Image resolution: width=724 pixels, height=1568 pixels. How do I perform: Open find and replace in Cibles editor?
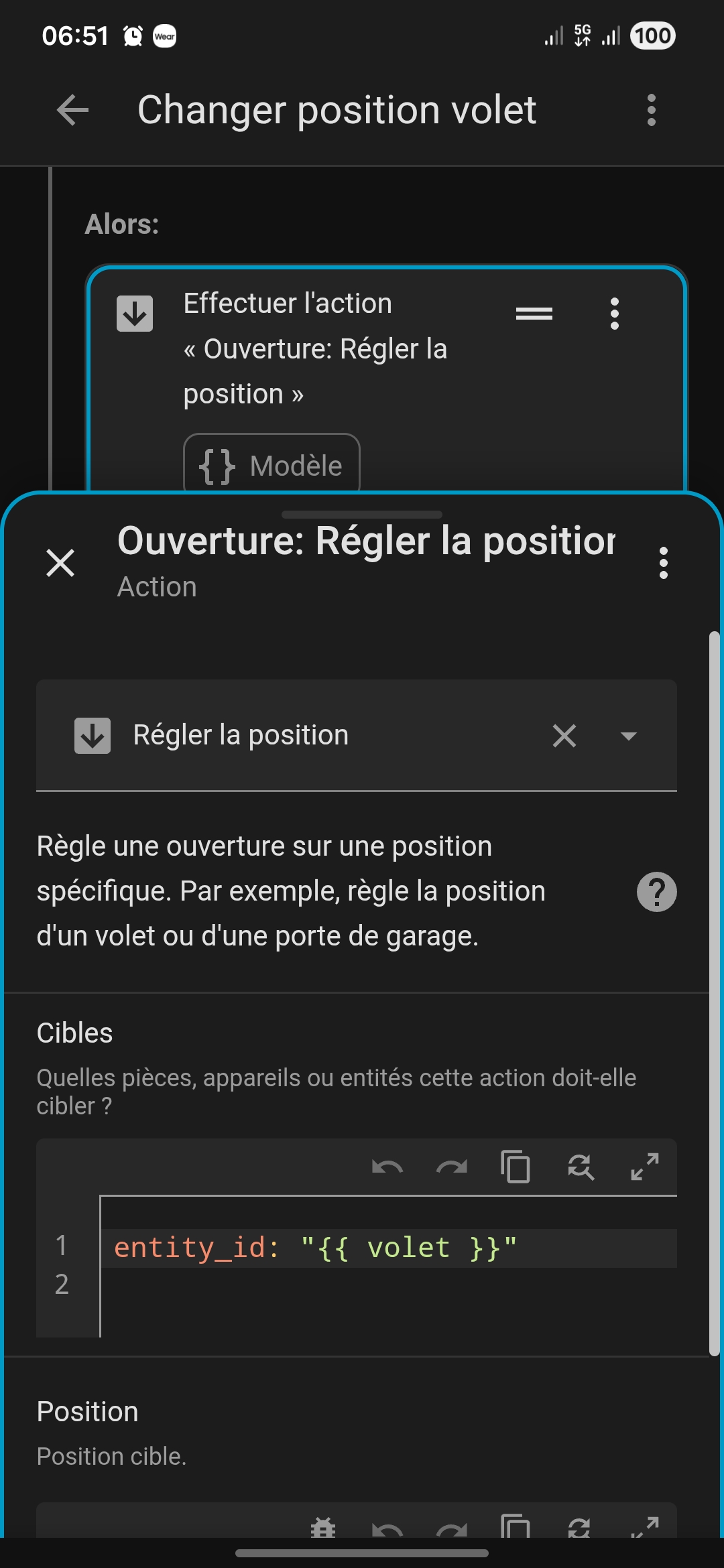pos(580,1167)
